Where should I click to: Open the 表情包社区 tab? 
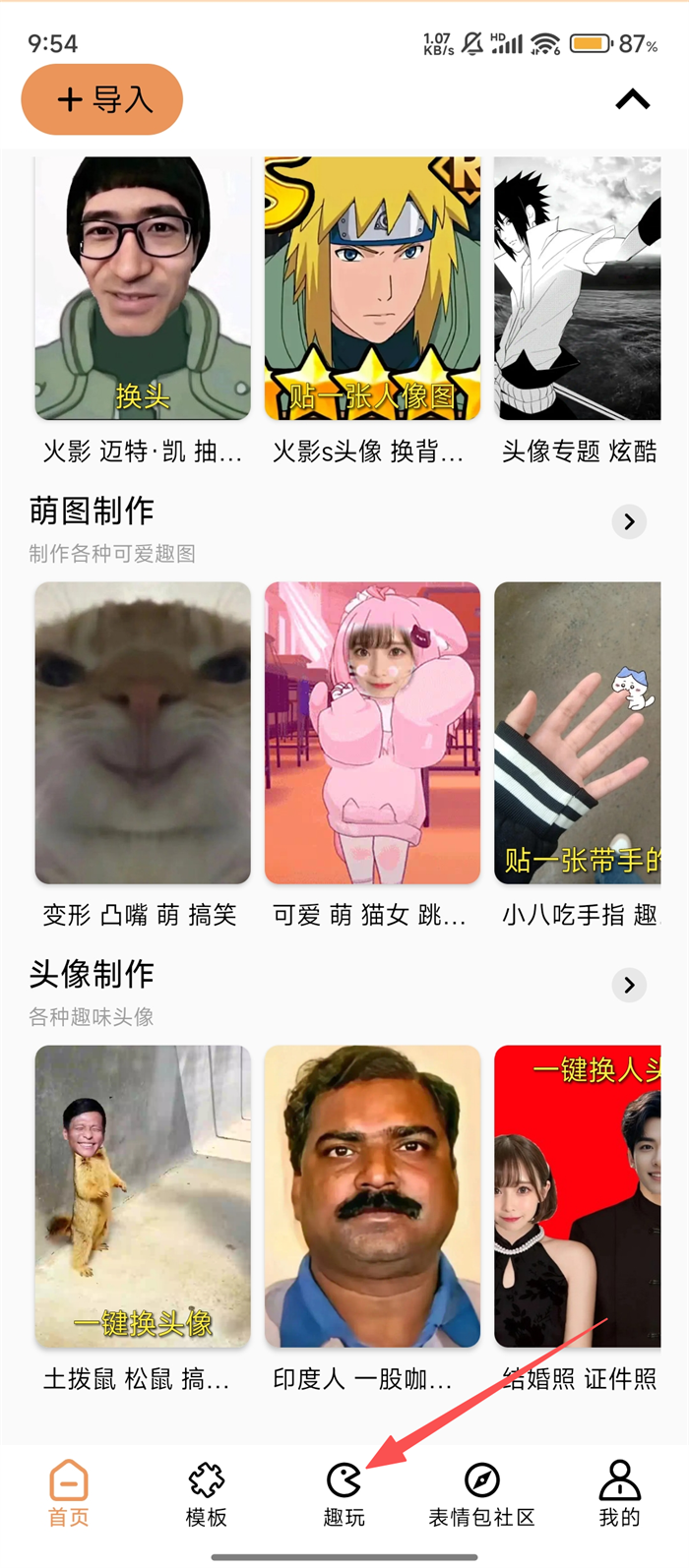(x=482, y=1493)
